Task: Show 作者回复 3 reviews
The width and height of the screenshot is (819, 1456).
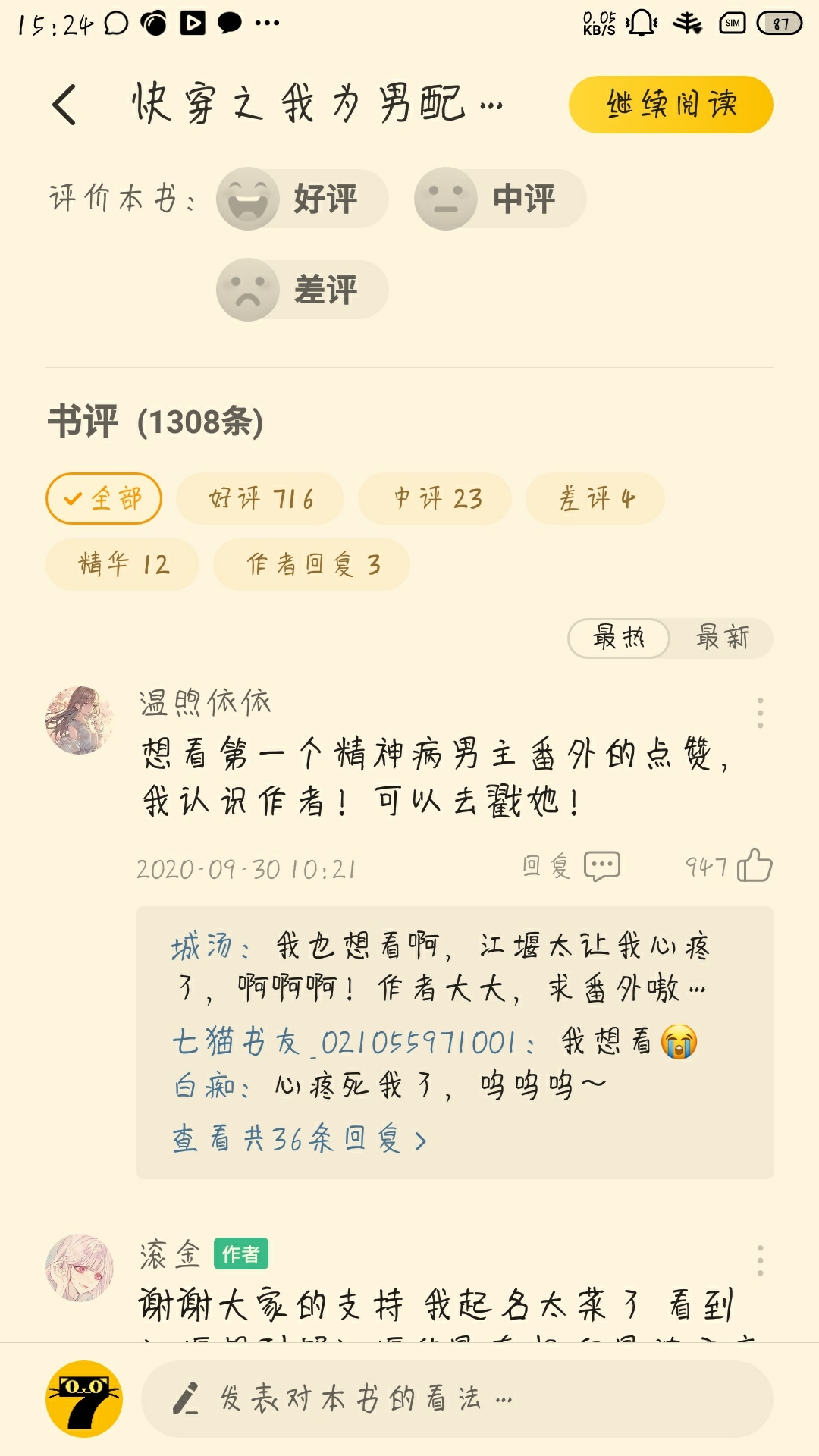Action: tap(312, 564)
